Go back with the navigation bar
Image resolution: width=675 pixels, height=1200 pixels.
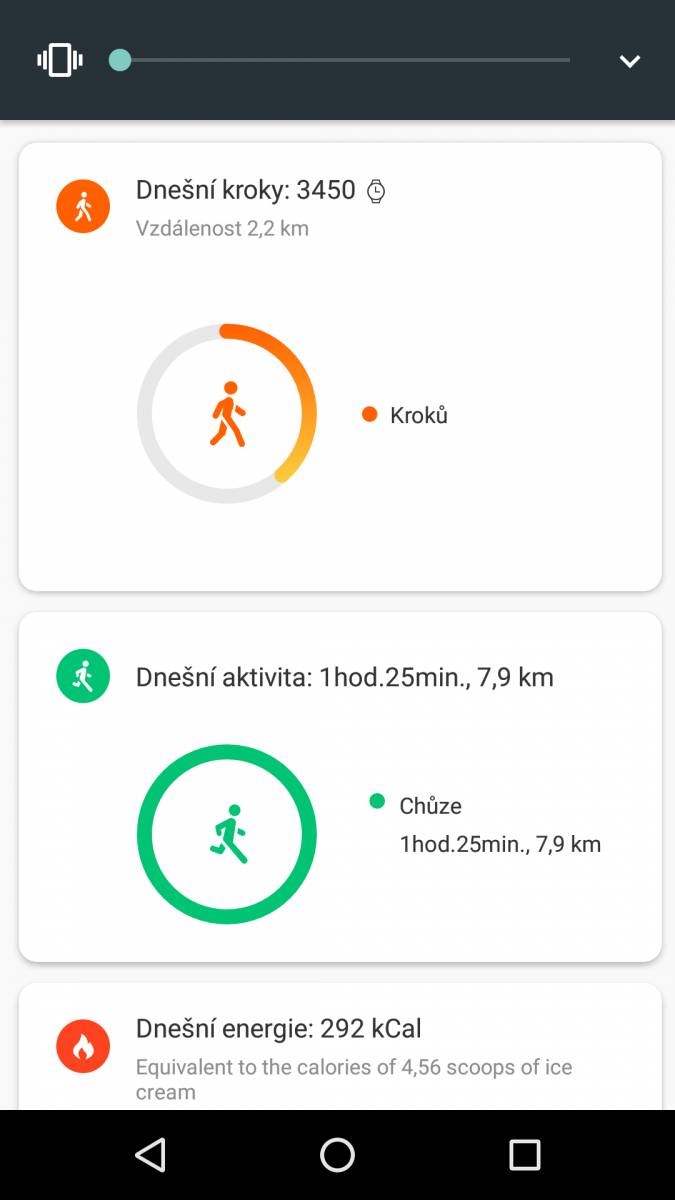(x=150, y=1155)
